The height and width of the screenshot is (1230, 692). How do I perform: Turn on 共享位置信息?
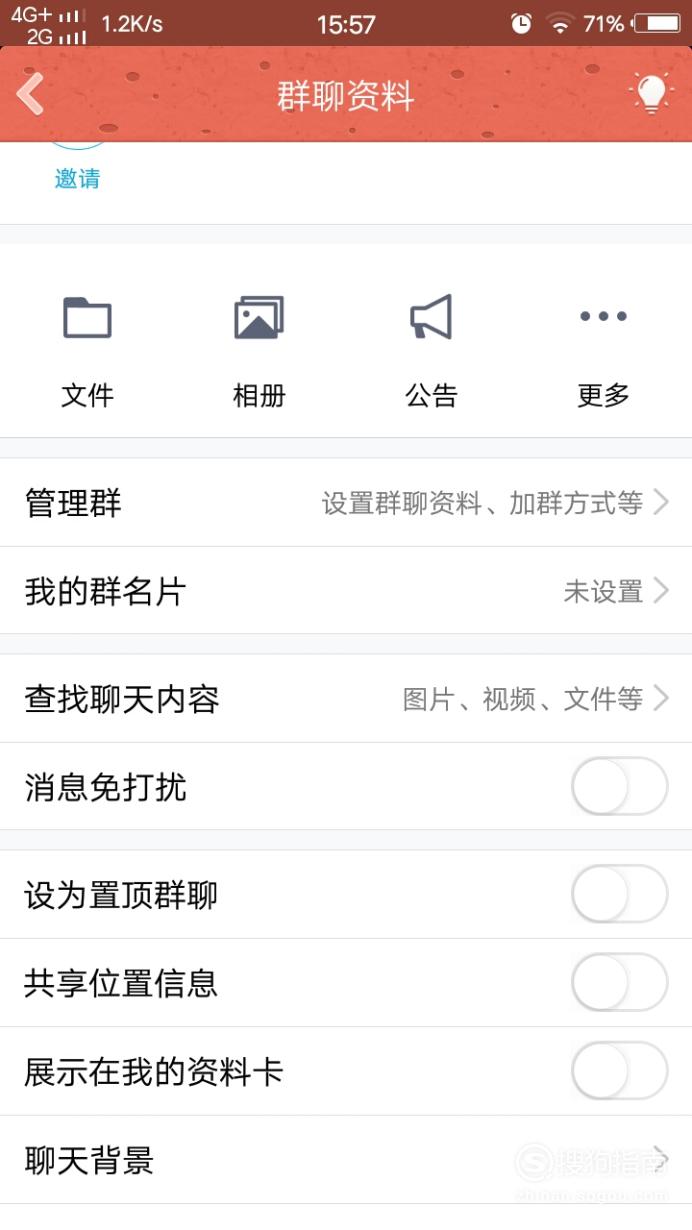tap(619, 983)
